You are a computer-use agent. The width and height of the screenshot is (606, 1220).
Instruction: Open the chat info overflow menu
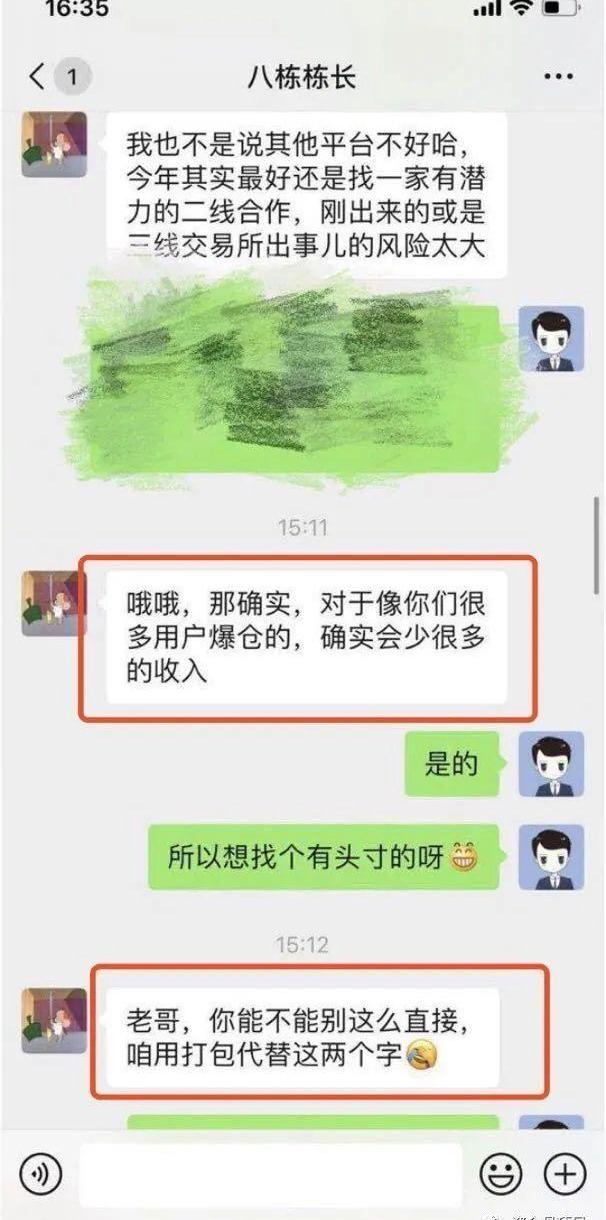pyautogui.click(x=558, y=76)
